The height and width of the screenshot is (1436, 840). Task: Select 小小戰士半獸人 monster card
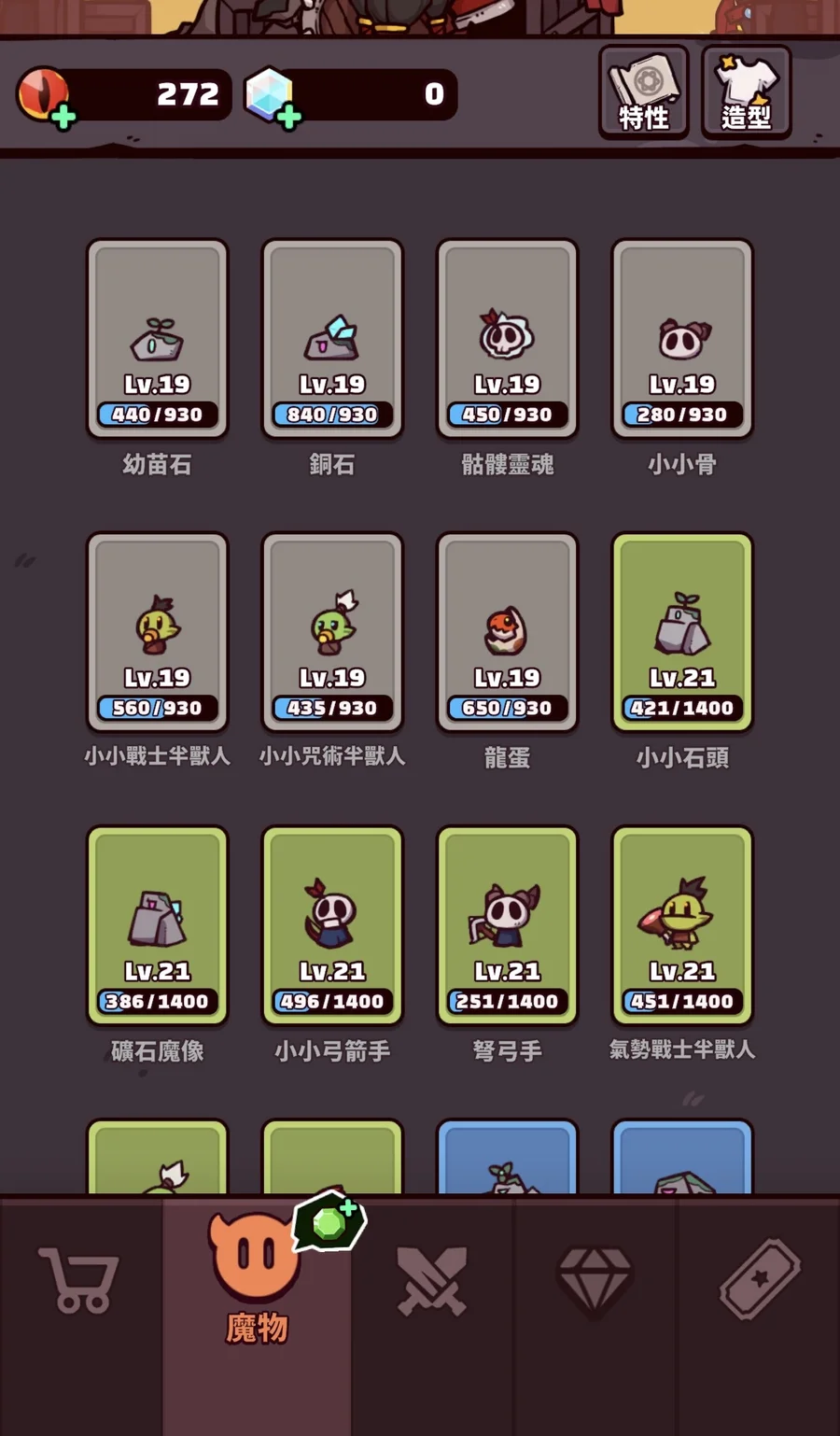157,633
